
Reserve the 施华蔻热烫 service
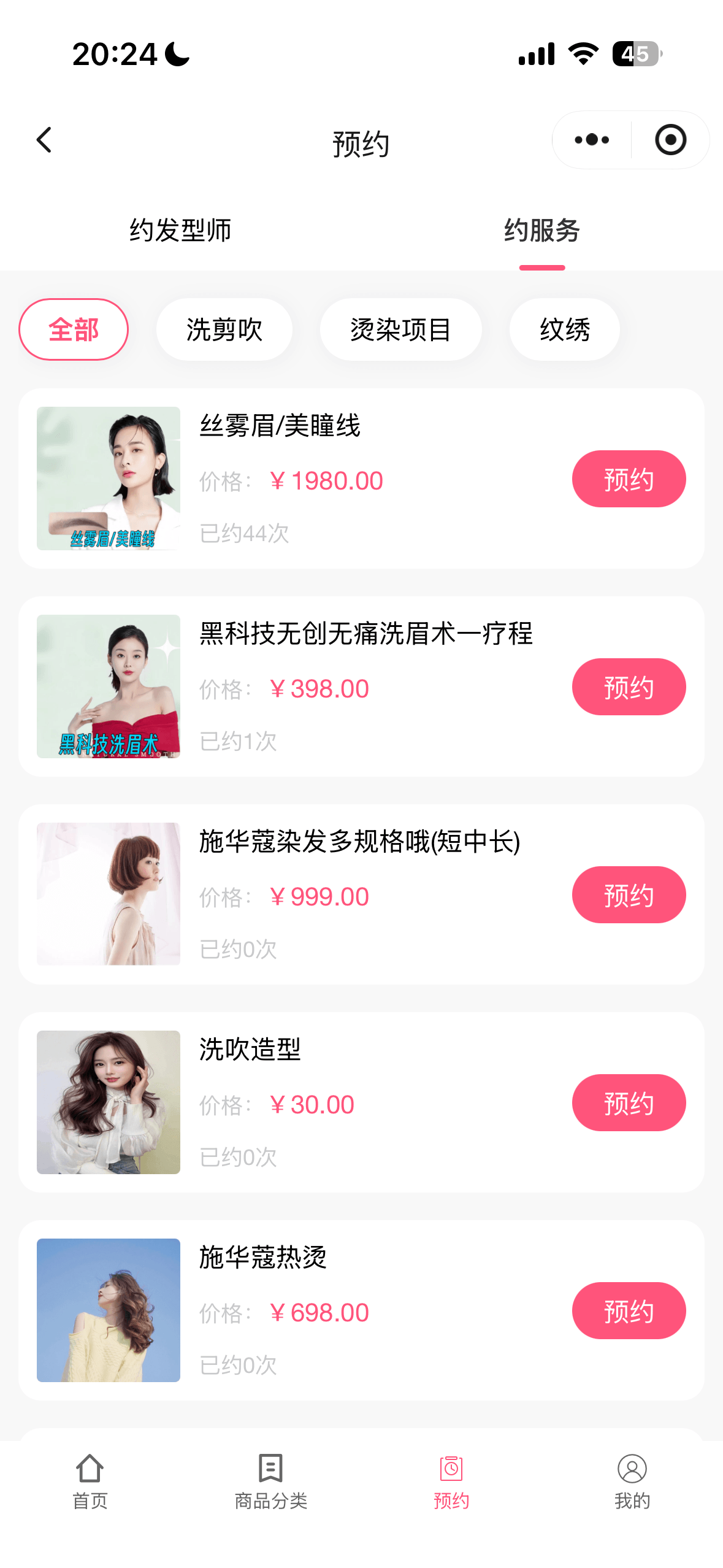tap(629, 1311)
